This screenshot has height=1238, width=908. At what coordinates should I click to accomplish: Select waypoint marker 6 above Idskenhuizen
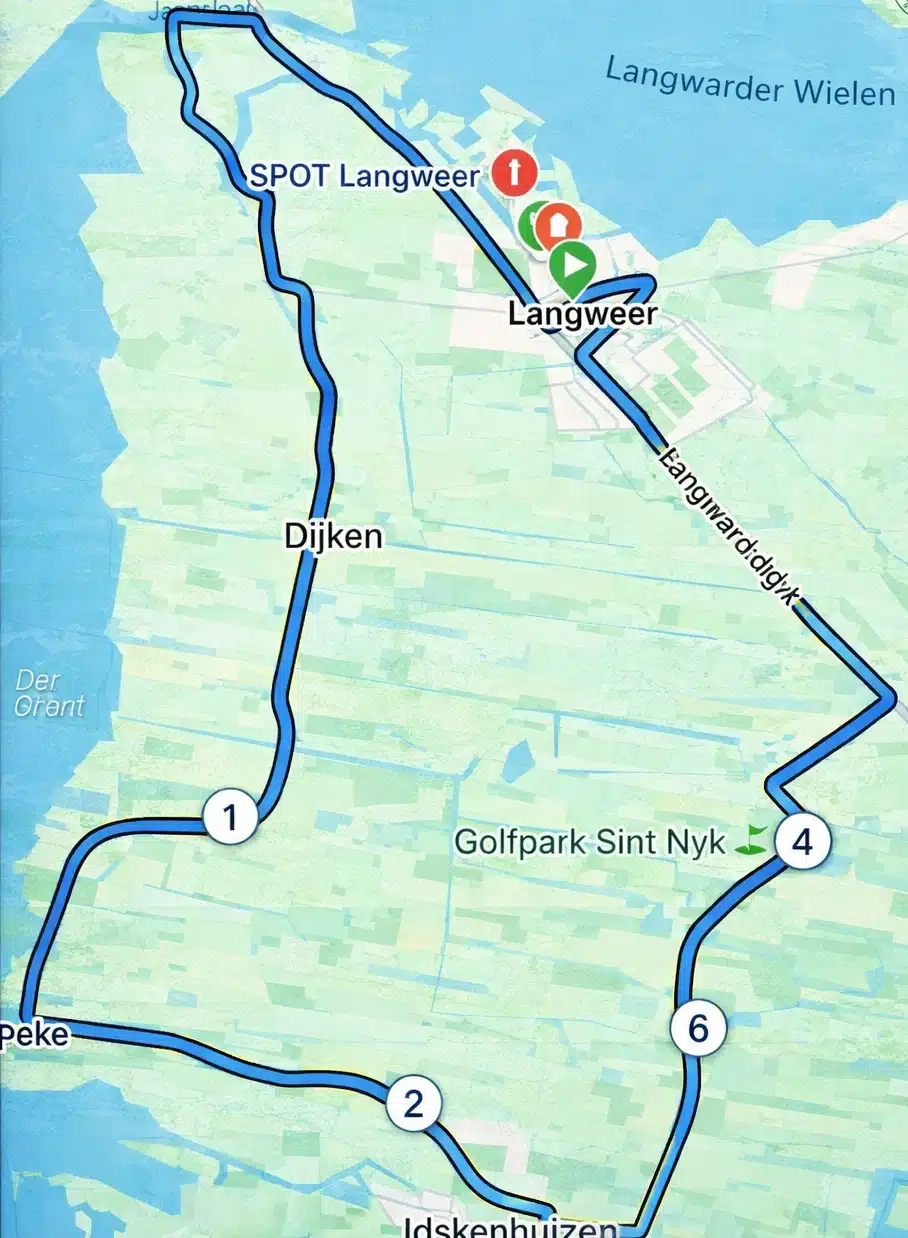700,1027
